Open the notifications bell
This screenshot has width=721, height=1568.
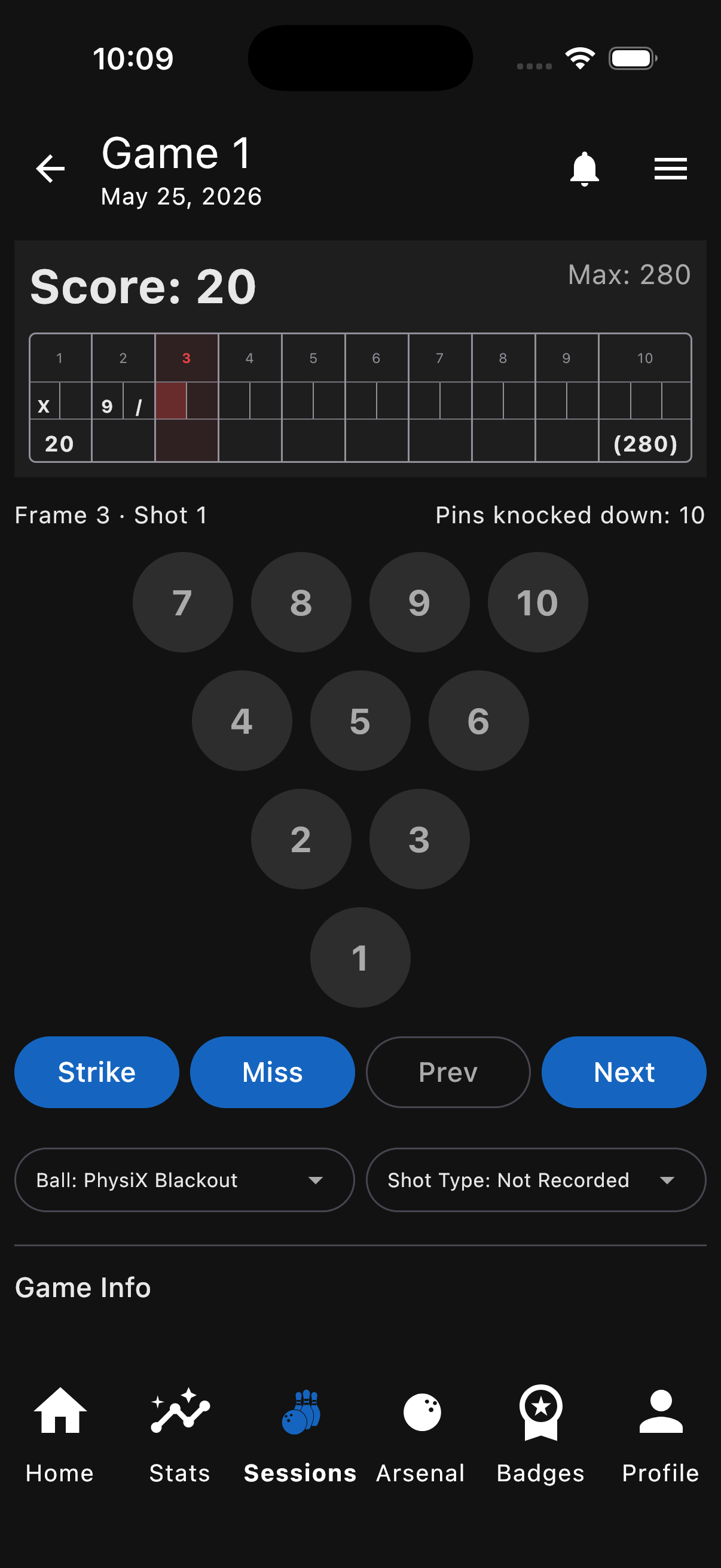[x=584, y=169]
